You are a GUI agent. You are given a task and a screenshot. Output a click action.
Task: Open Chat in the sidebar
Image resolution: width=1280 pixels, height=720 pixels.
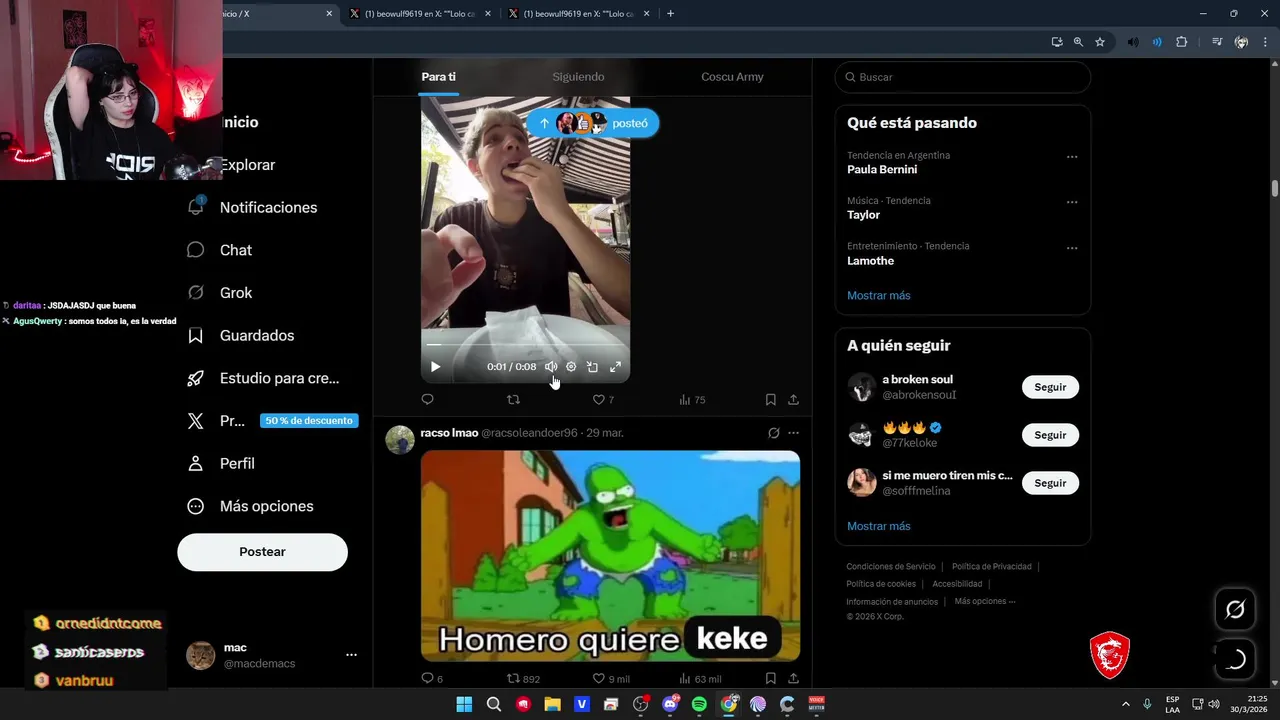click(x=235, y=250)
